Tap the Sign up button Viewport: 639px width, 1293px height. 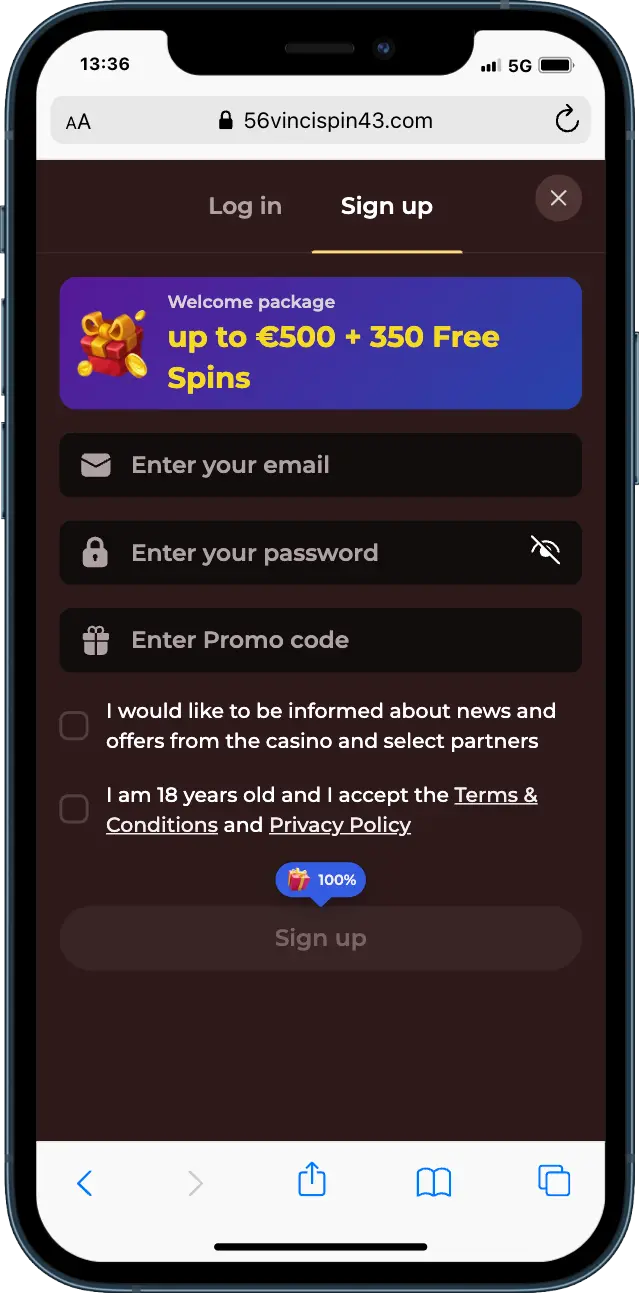click(320, 938)
